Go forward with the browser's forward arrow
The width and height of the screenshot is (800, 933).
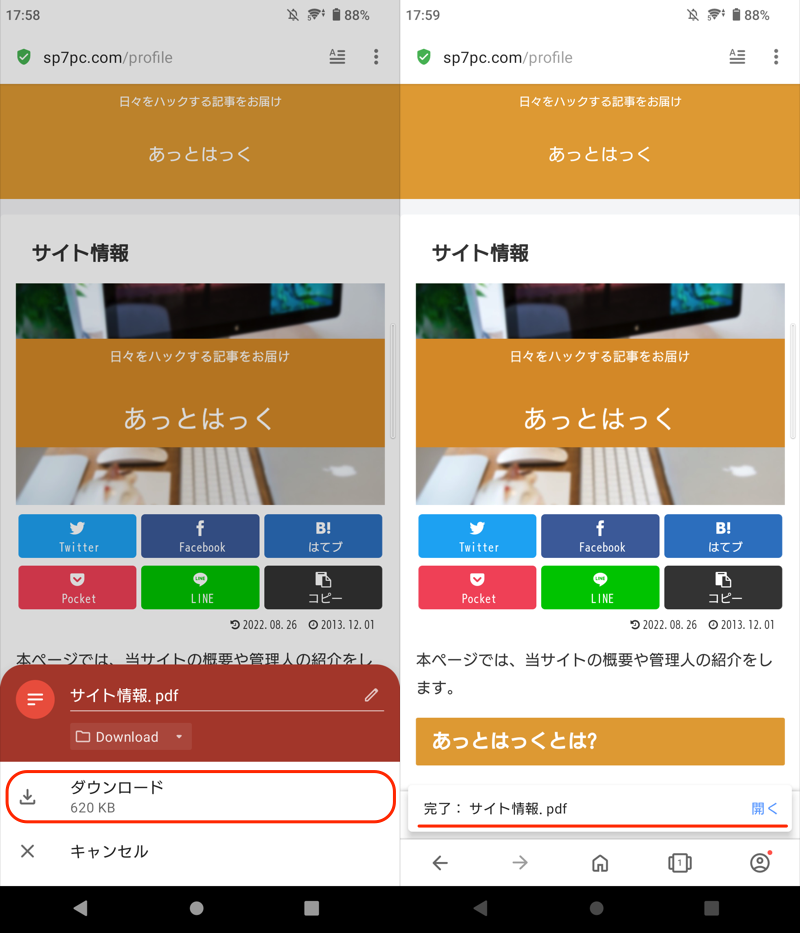(520, 863)
